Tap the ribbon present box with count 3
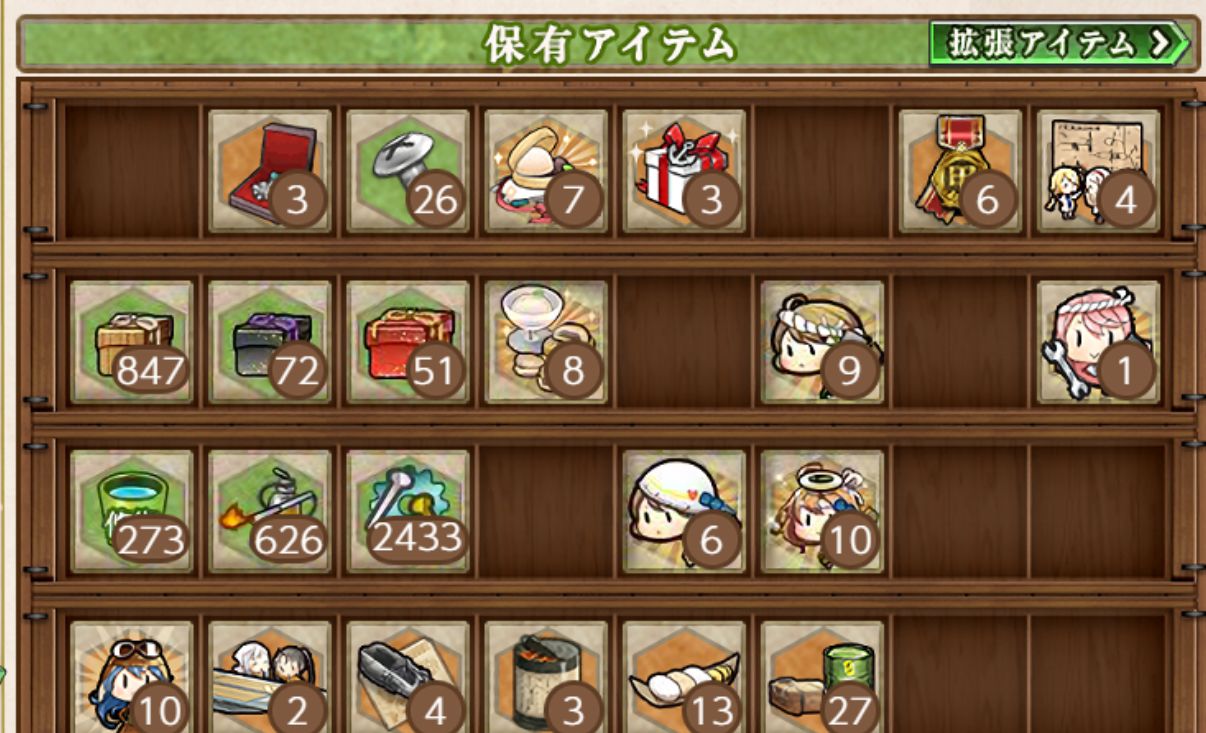 [683, 171]
